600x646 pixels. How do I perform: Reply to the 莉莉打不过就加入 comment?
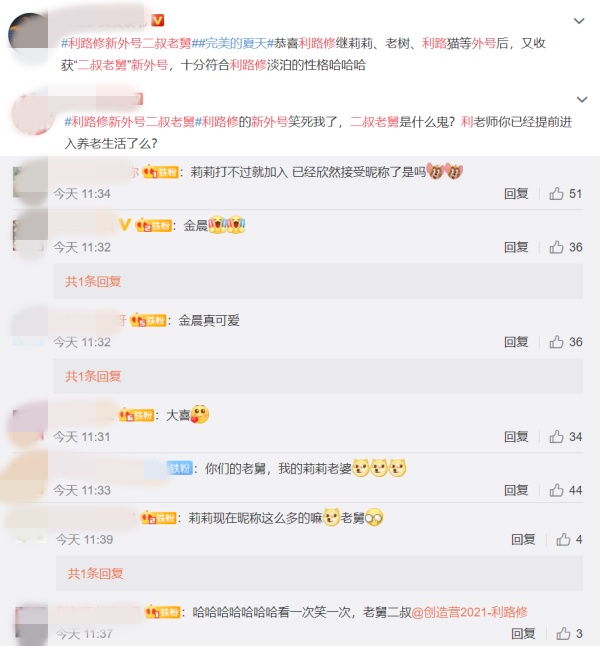(x=516, y=194)
